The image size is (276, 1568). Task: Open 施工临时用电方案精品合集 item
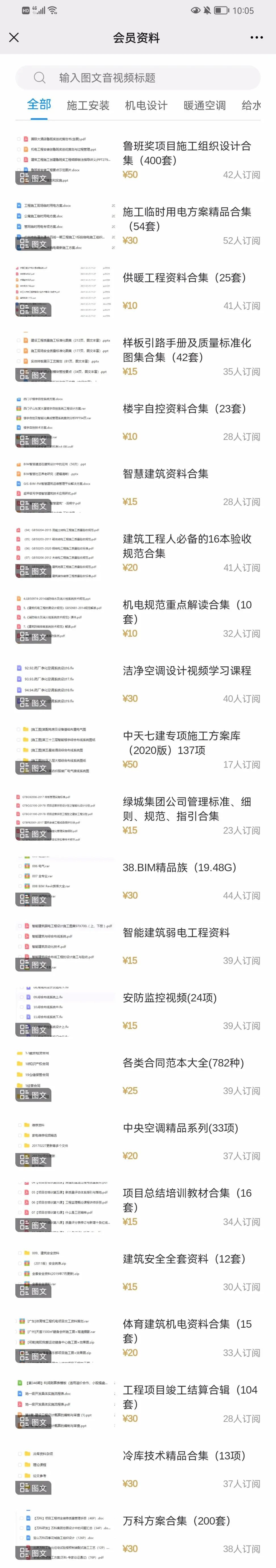(x=187, y=218)
